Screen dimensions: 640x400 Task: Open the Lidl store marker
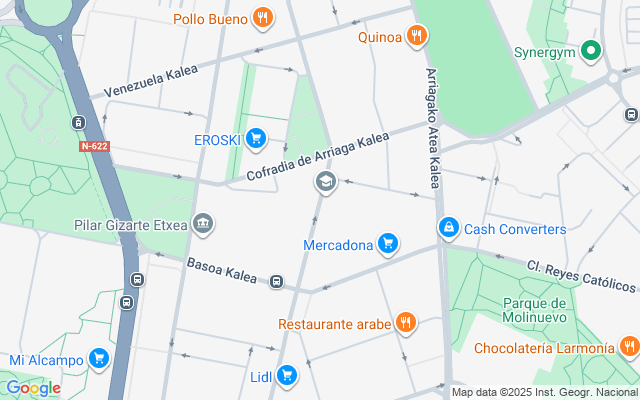(287, 376)
